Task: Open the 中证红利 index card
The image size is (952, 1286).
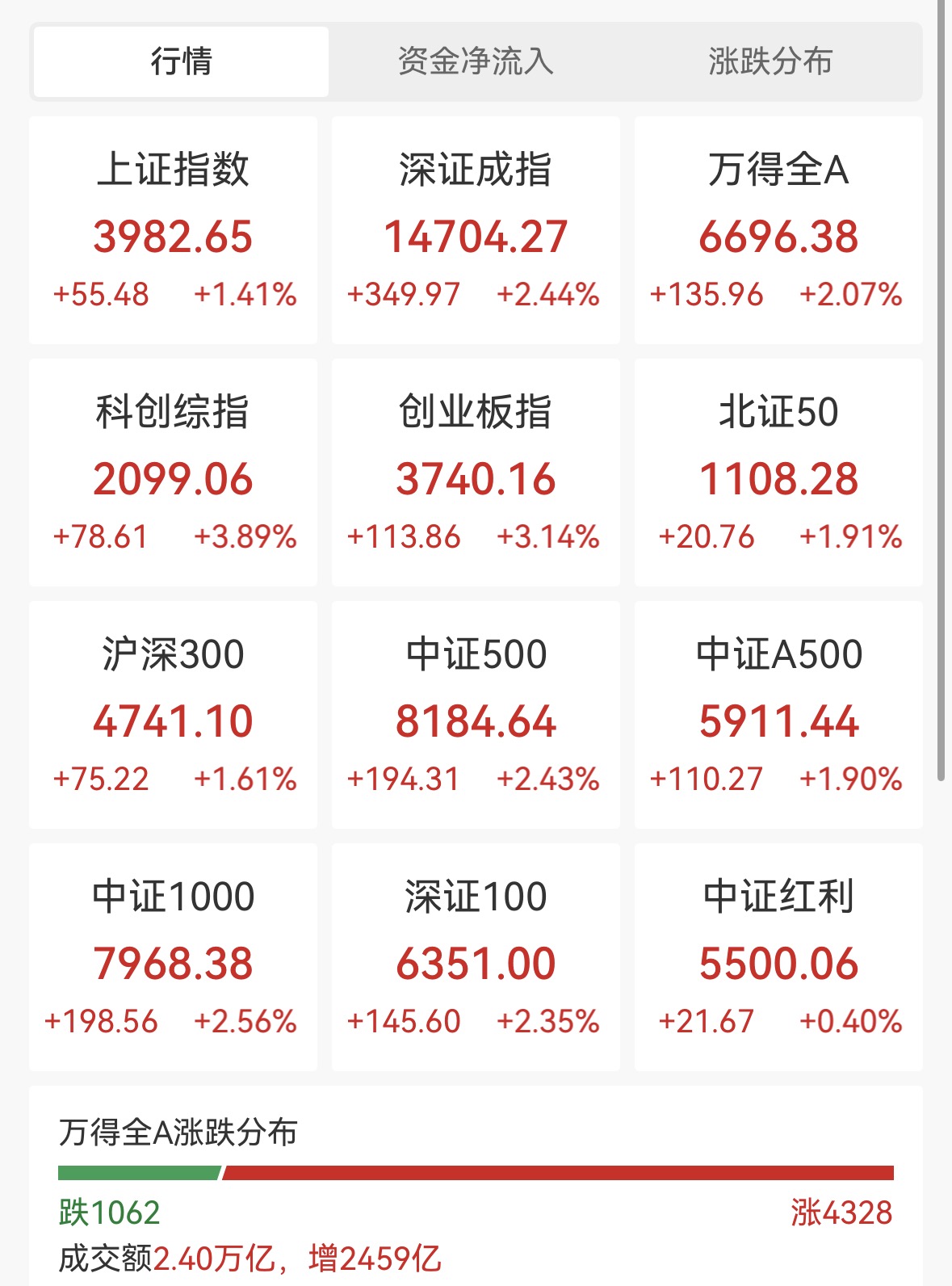Action: click(778, 957)
